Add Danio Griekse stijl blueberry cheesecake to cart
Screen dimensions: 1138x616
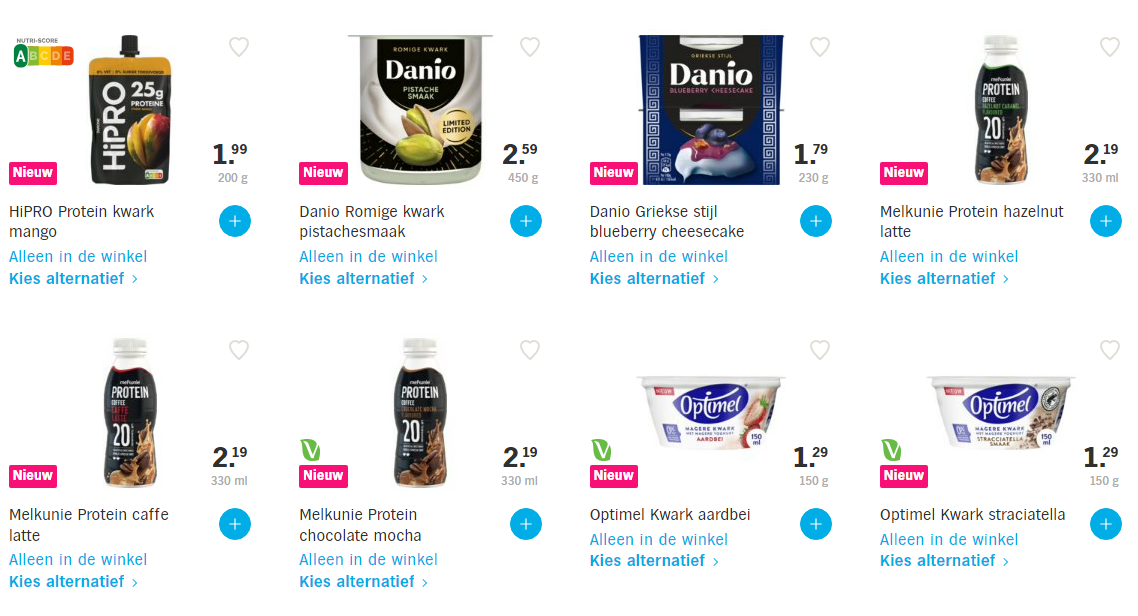pos(816,221)
